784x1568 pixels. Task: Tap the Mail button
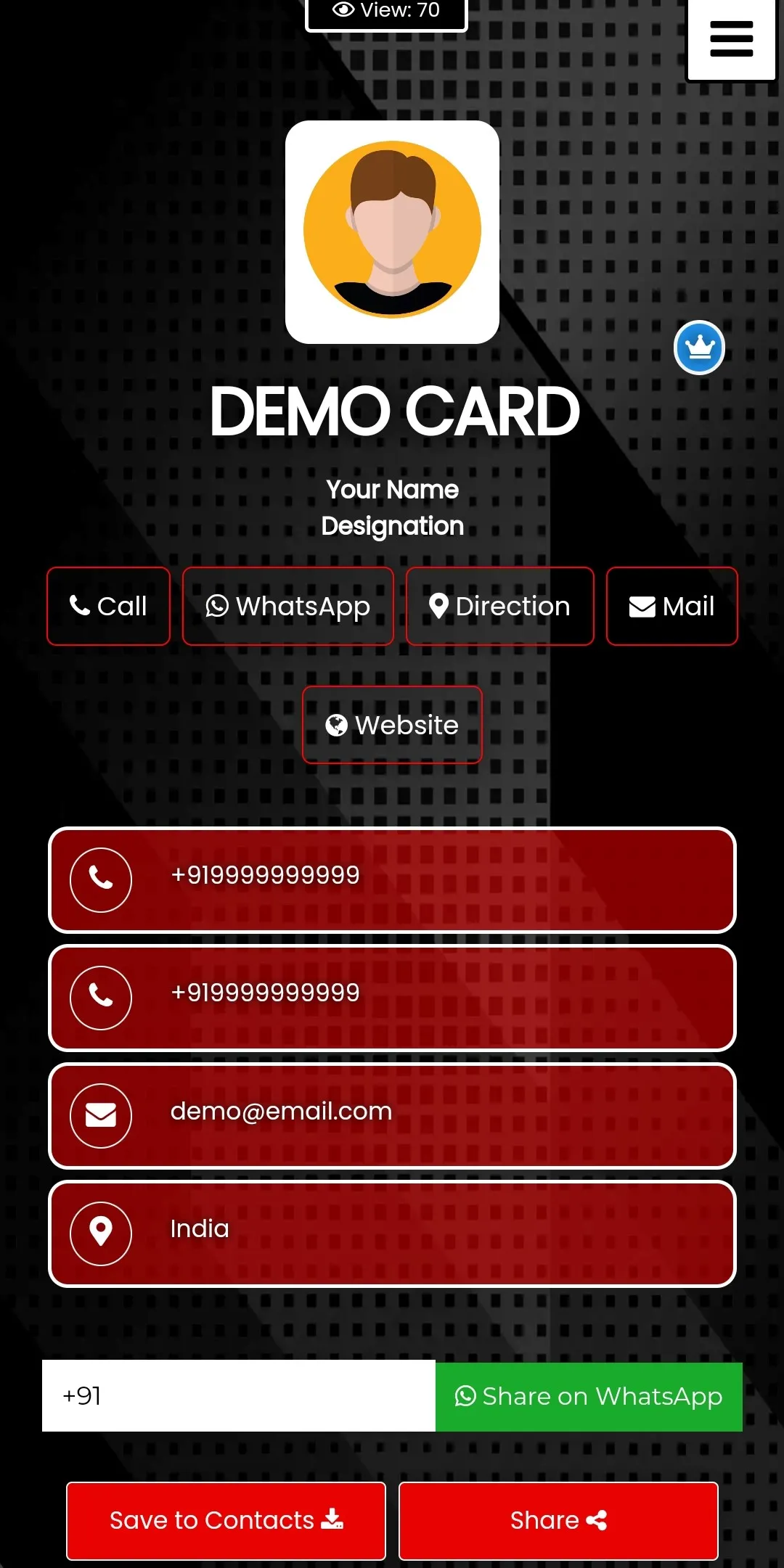(x=671, y=606)
